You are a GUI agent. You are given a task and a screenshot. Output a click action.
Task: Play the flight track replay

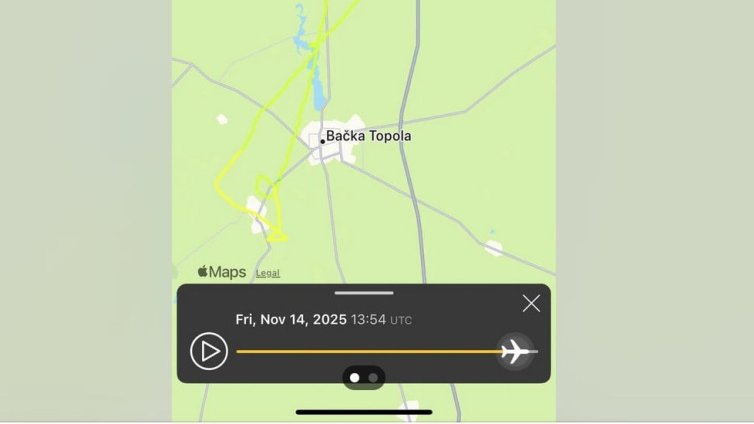point(209,351)
